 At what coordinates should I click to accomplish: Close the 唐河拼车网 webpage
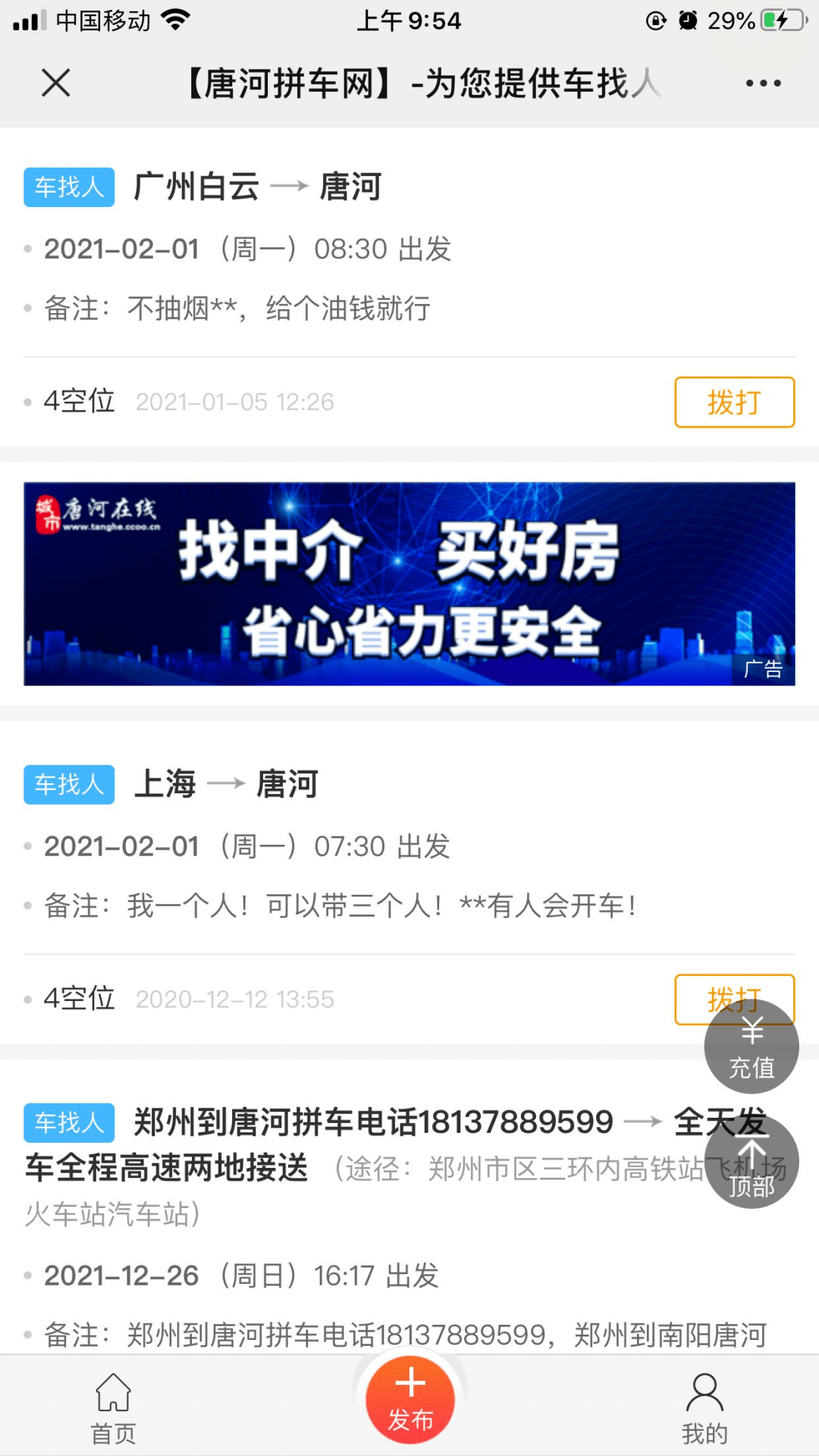(x=56, y=83)
